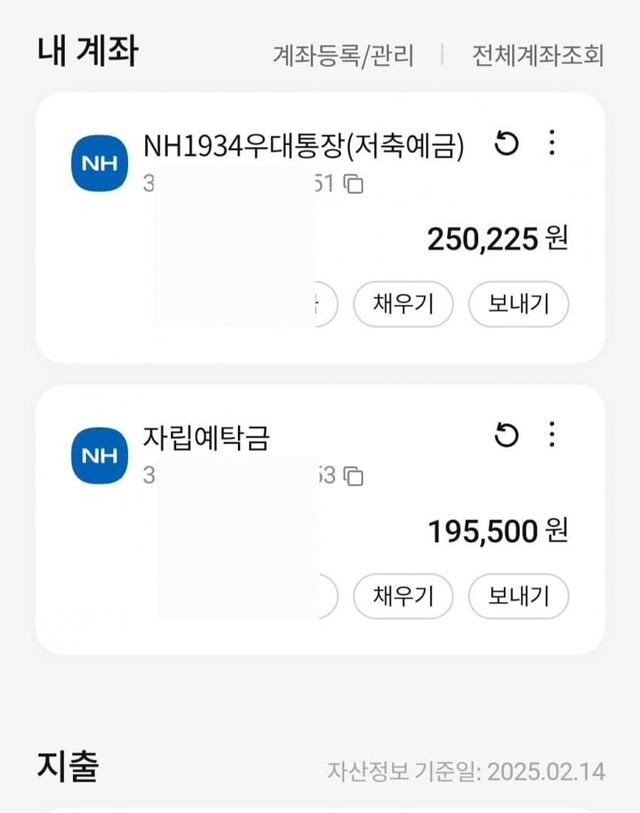Tap 채우기 on 자립예탁금 account
Viewport: 640px width, 813px height.
click(x=403, y=597)
